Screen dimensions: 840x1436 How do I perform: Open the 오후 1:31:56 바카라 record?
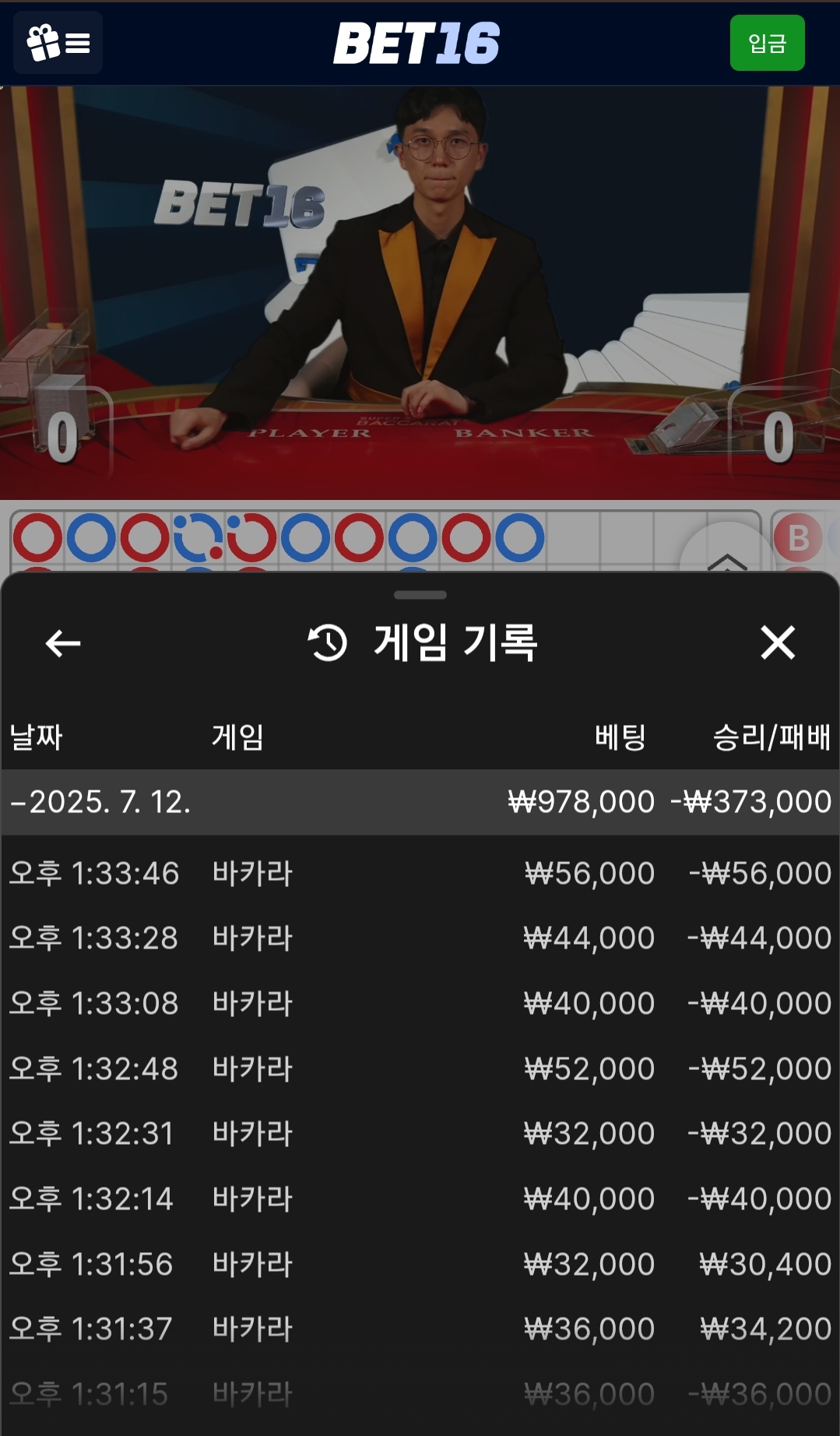point(420,1264)
